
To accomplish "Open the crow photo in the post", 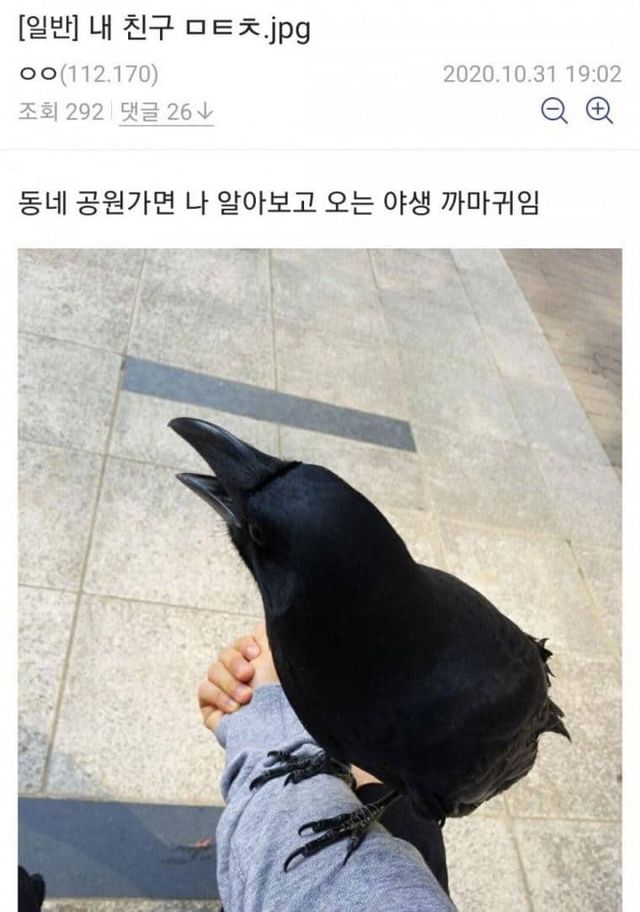I will 320,580.
